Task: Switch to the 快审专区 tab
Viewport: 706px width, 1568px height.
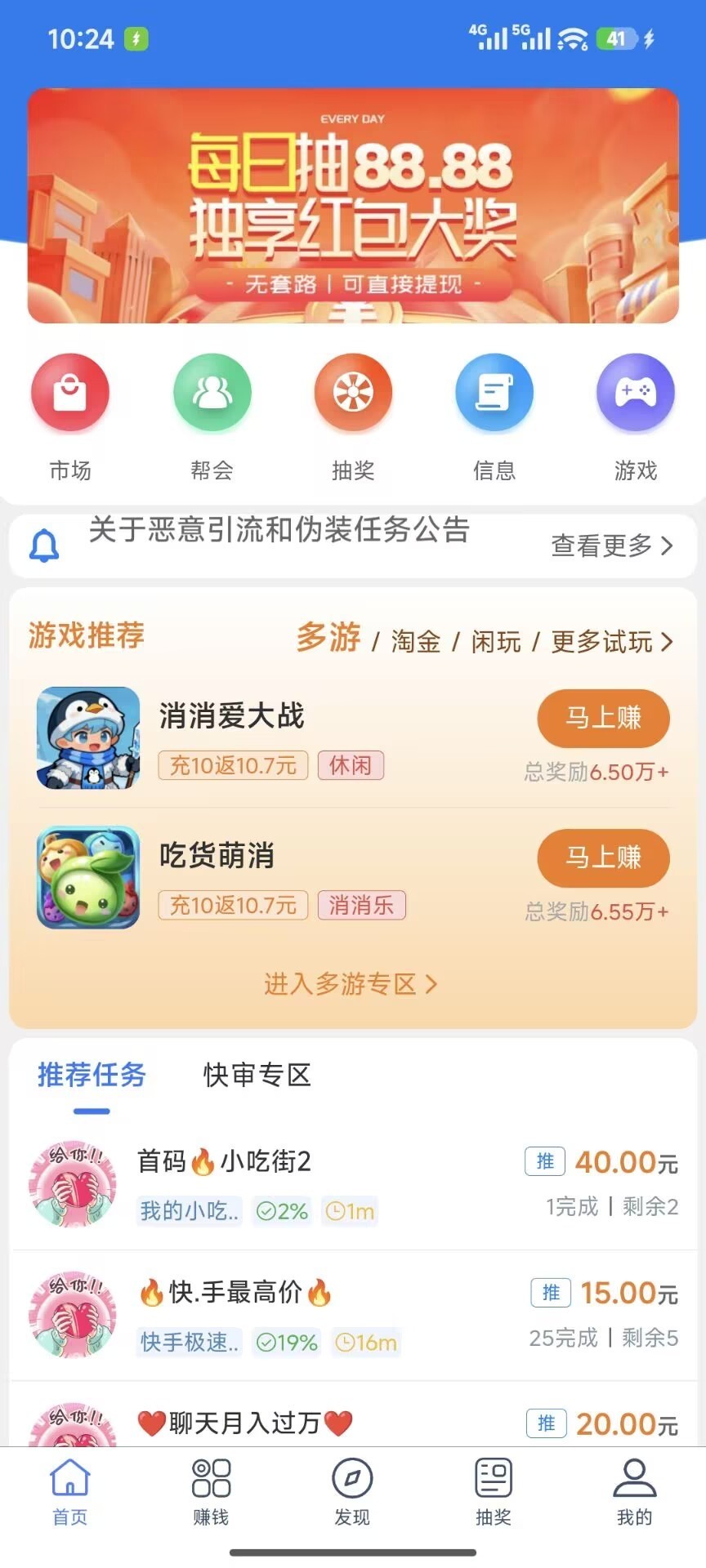Action: 256,1076
